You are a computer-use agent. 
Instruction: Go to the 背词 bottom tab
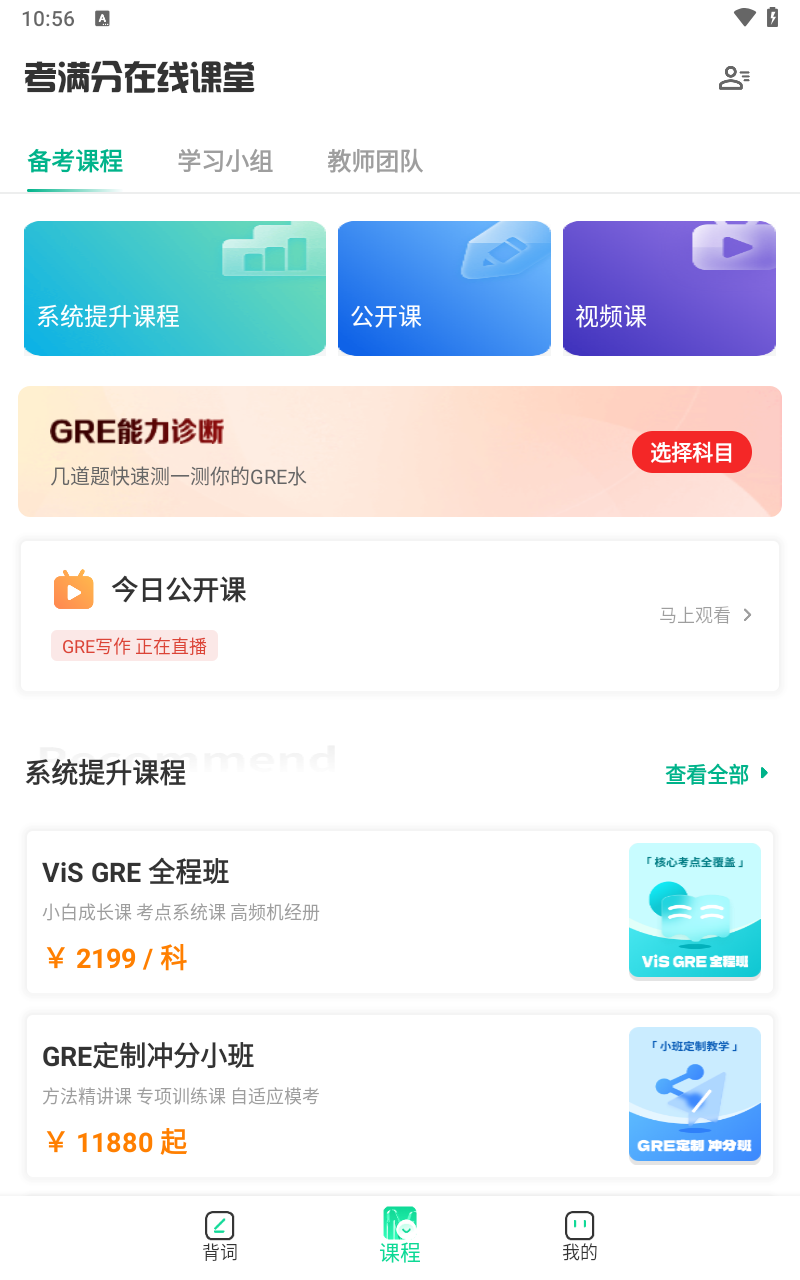tap(220, 1236)
